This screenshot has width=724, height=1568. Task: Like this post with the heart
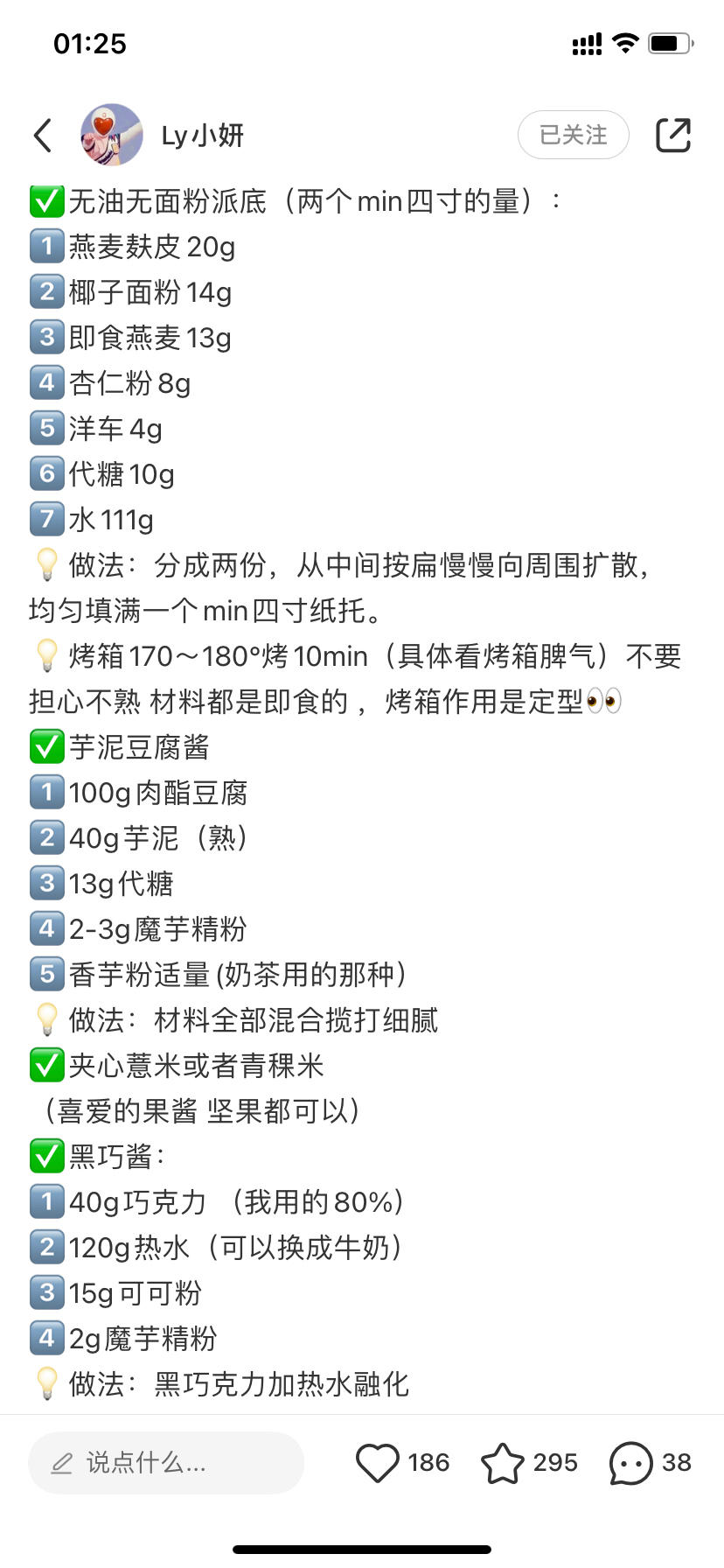point(378,1462)
